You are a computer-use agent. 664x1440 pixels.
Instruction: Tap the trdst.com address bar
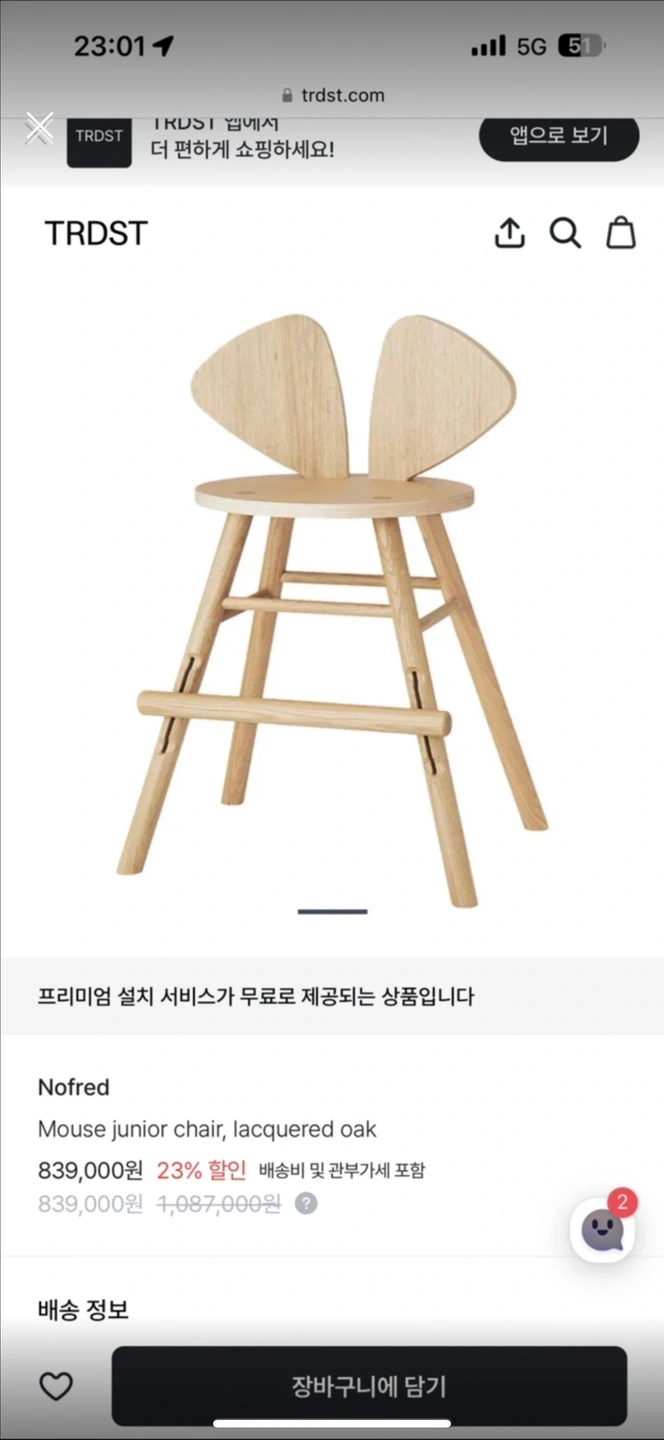coord(332,95)
